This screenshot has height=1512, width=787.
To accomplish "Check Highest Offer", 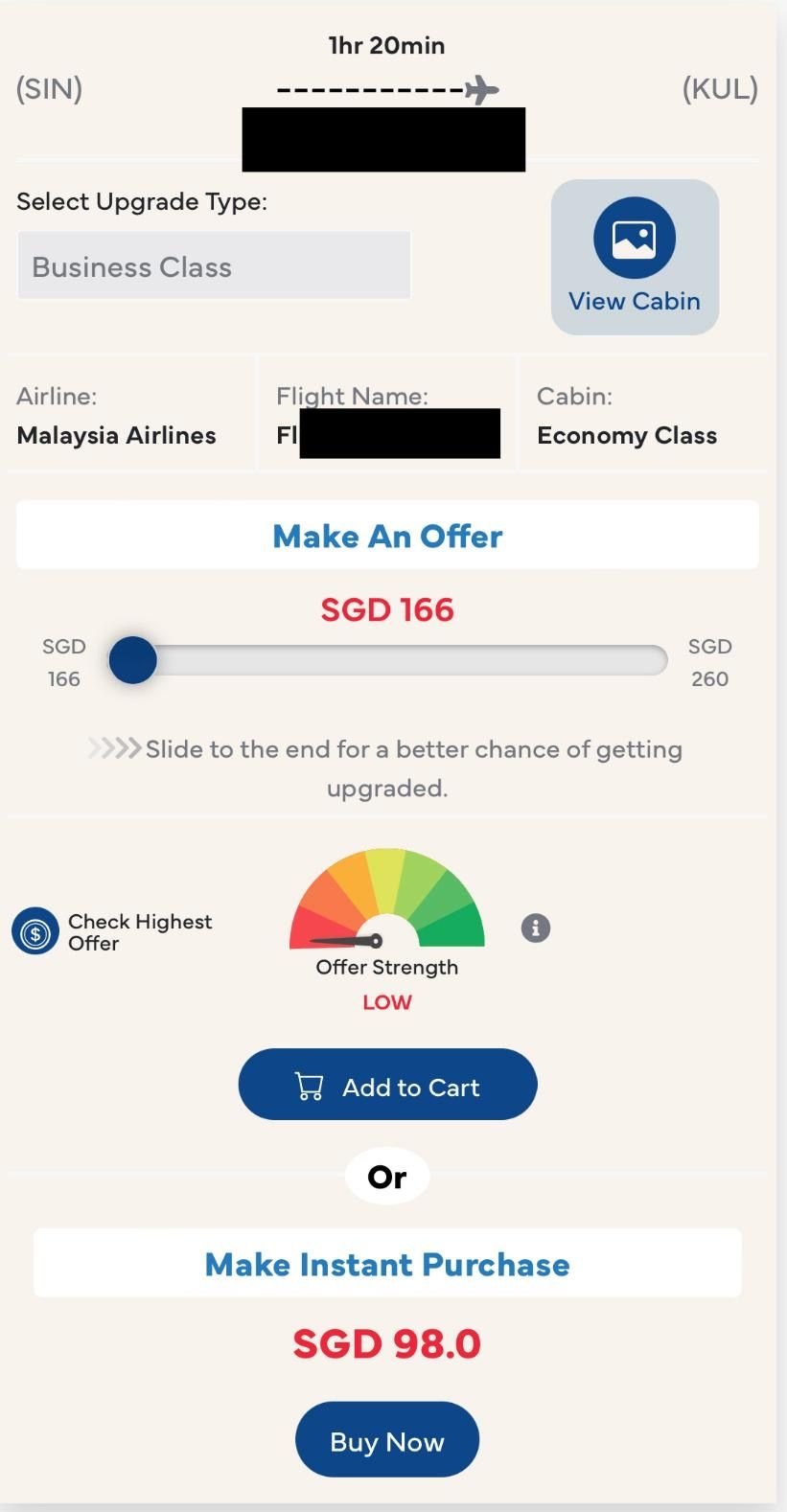I will (112, 932).
